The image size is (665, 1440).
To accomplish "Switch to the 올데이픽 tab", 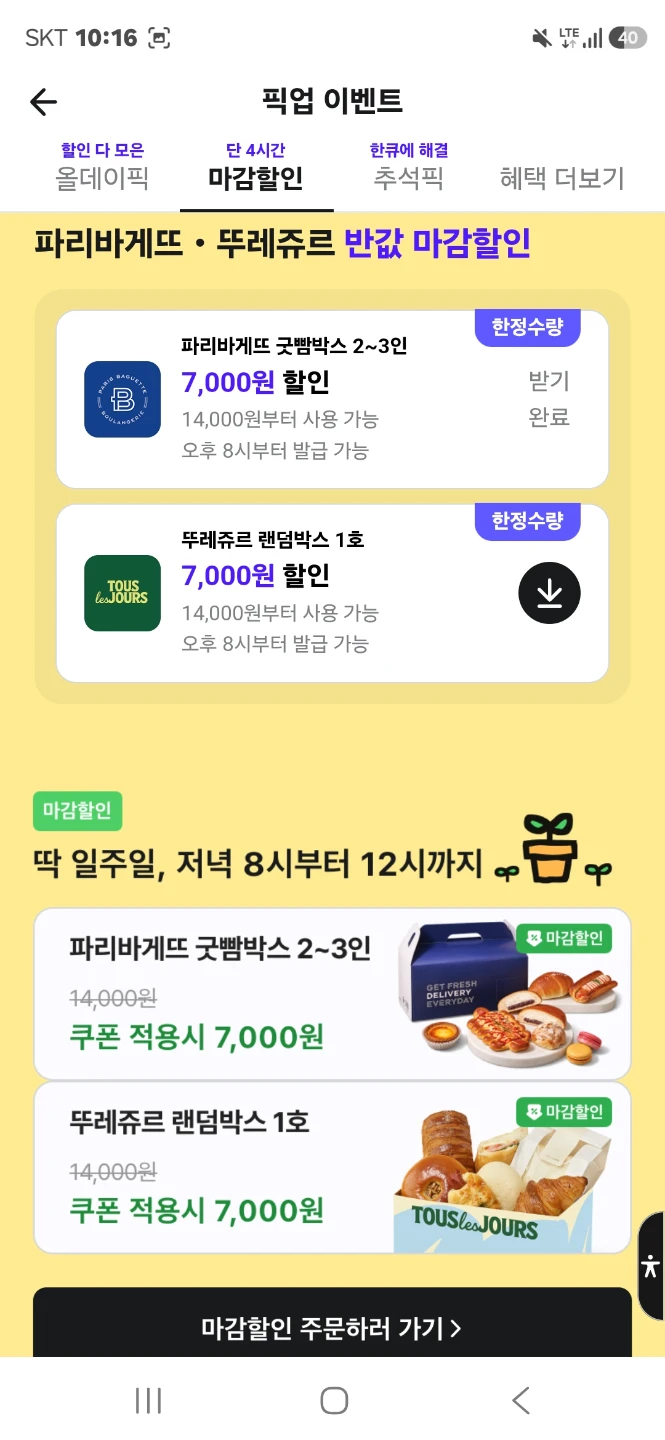I will click(x=102, y=167).
